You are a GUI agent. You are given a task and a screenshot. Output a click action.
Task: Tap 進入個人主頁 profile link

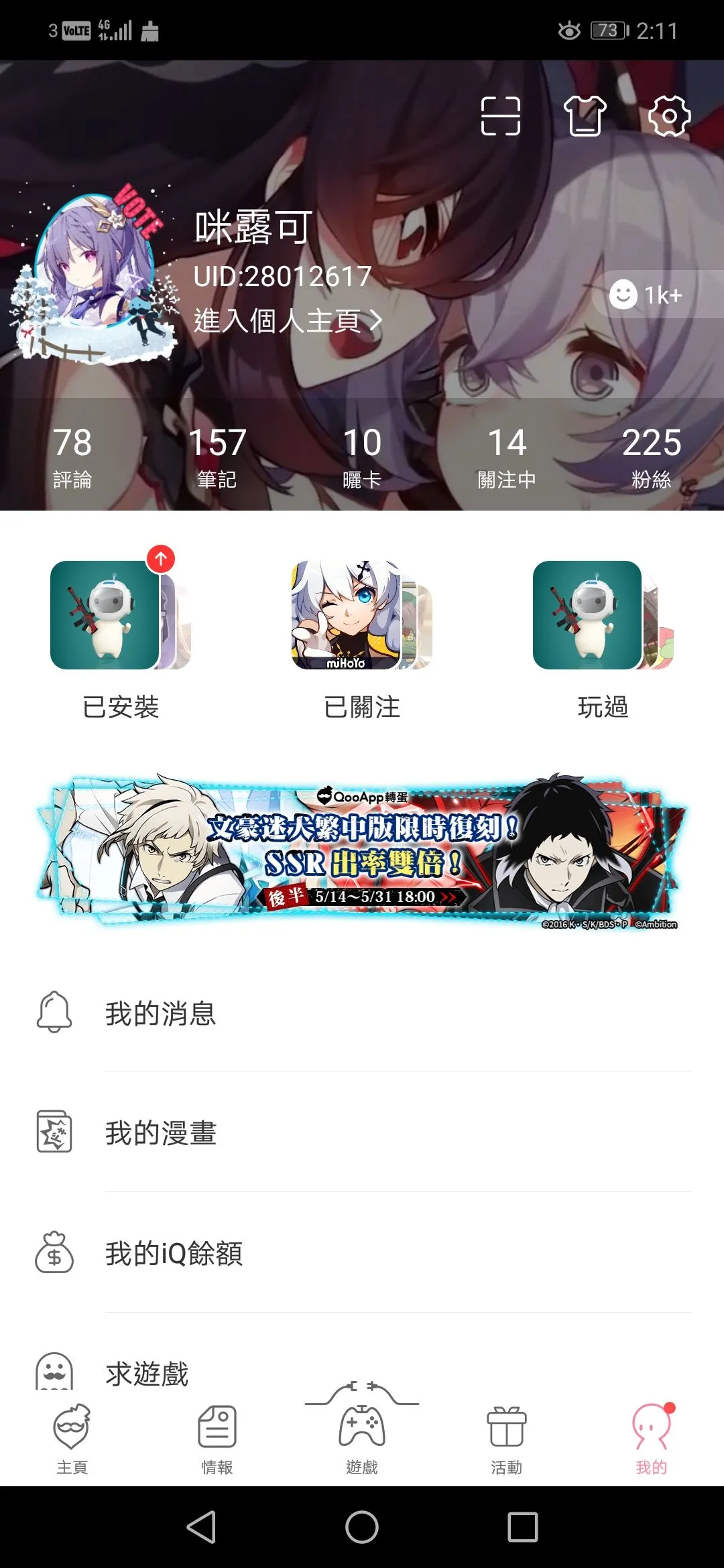click(288, 321)
